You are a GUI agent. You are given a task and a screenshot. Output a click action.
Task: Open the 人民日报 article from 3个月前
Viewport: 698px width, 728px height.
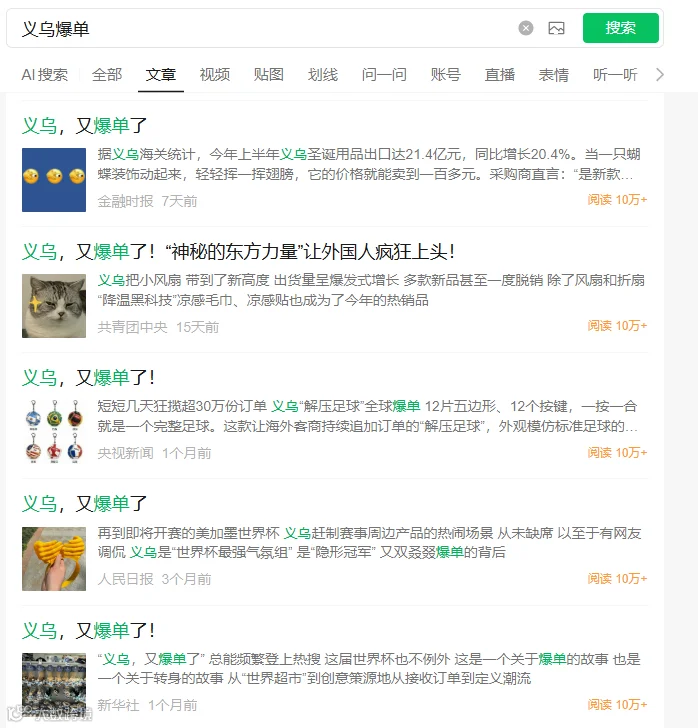click(x=85, y=504)
